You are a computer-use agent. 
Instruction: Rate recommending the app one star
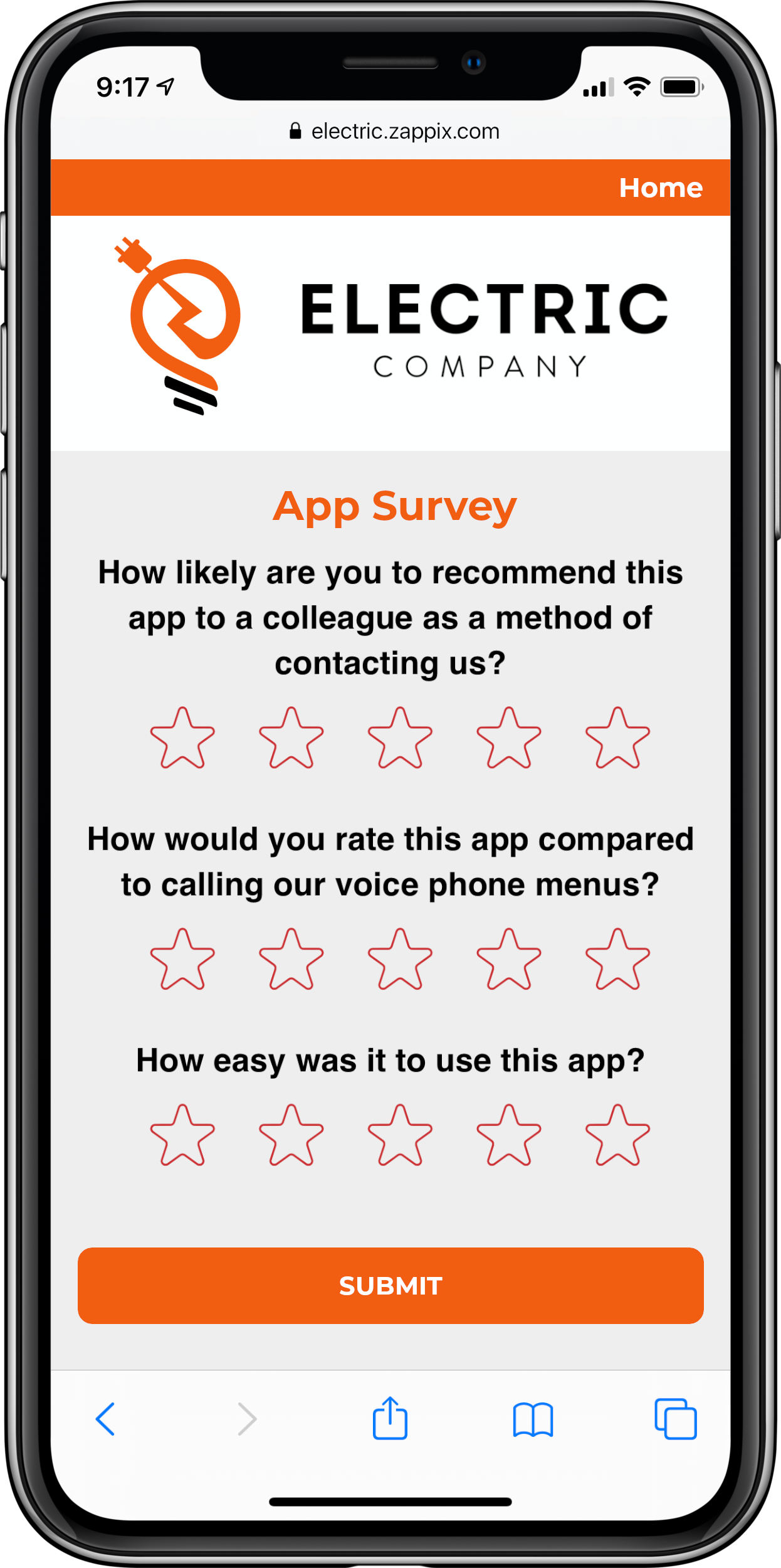coord(182,739)
